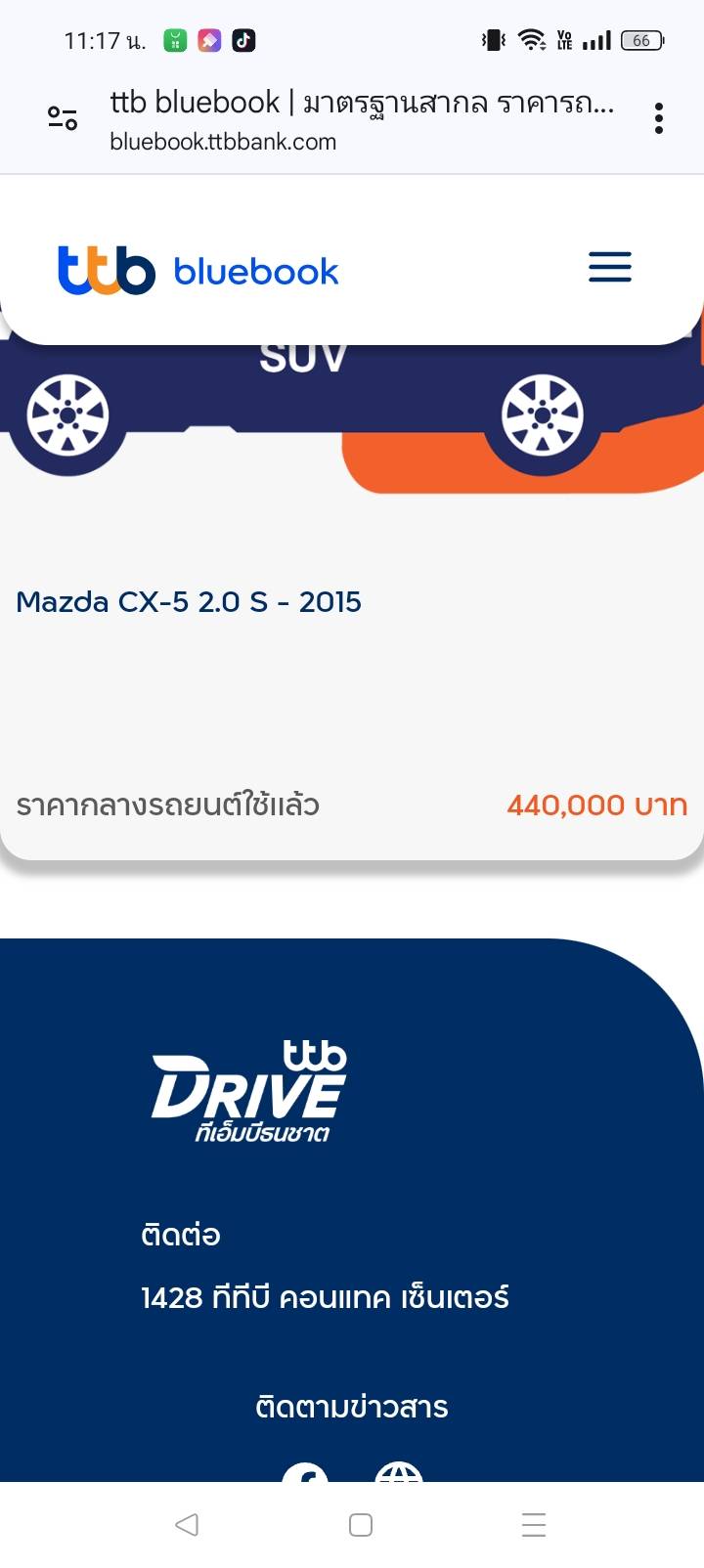Viewport: 704px width, 1568px height.
Task: Go back with the system back button
Action: (187, 1524)
